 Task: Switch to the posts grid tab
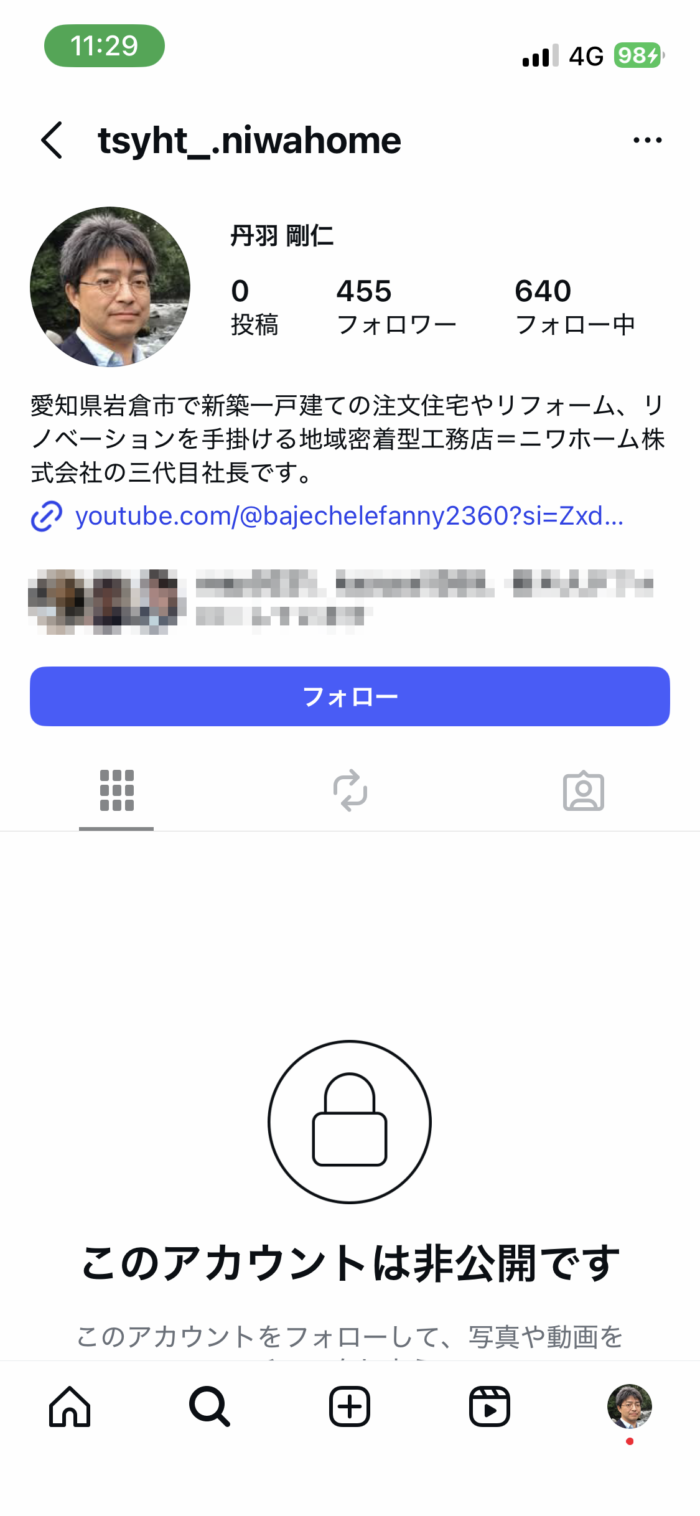point(117,791)
